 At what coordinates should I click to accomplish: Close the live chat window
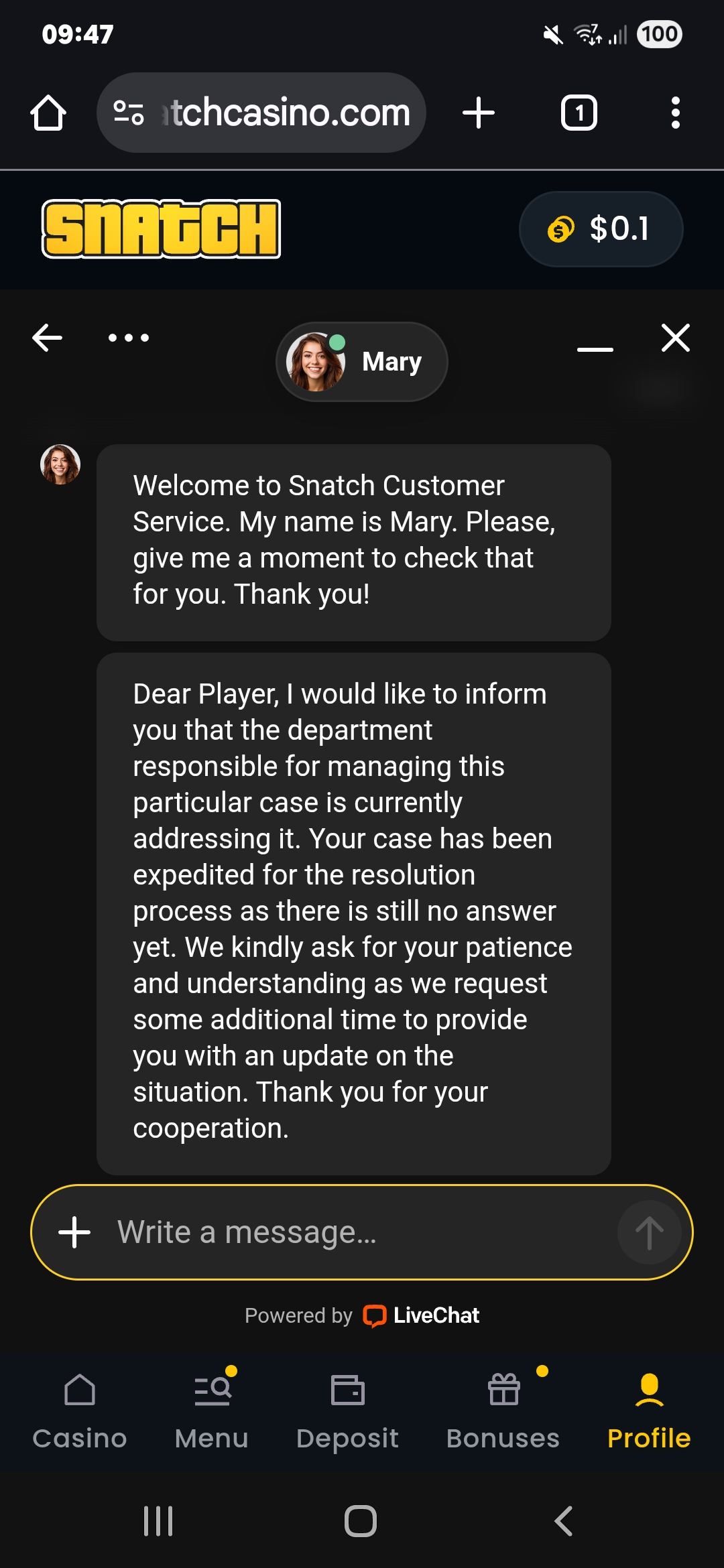[675, 338]
